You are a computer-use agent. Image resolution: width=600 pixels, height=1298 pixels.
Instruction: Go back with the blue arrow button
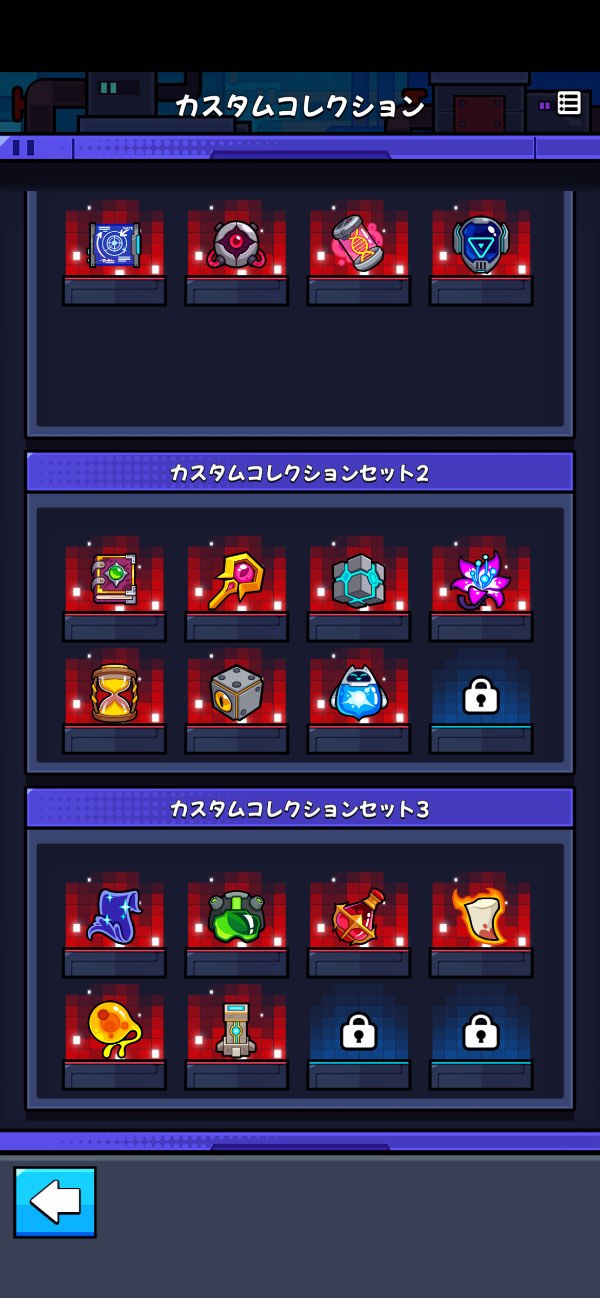coord(55,1202)
